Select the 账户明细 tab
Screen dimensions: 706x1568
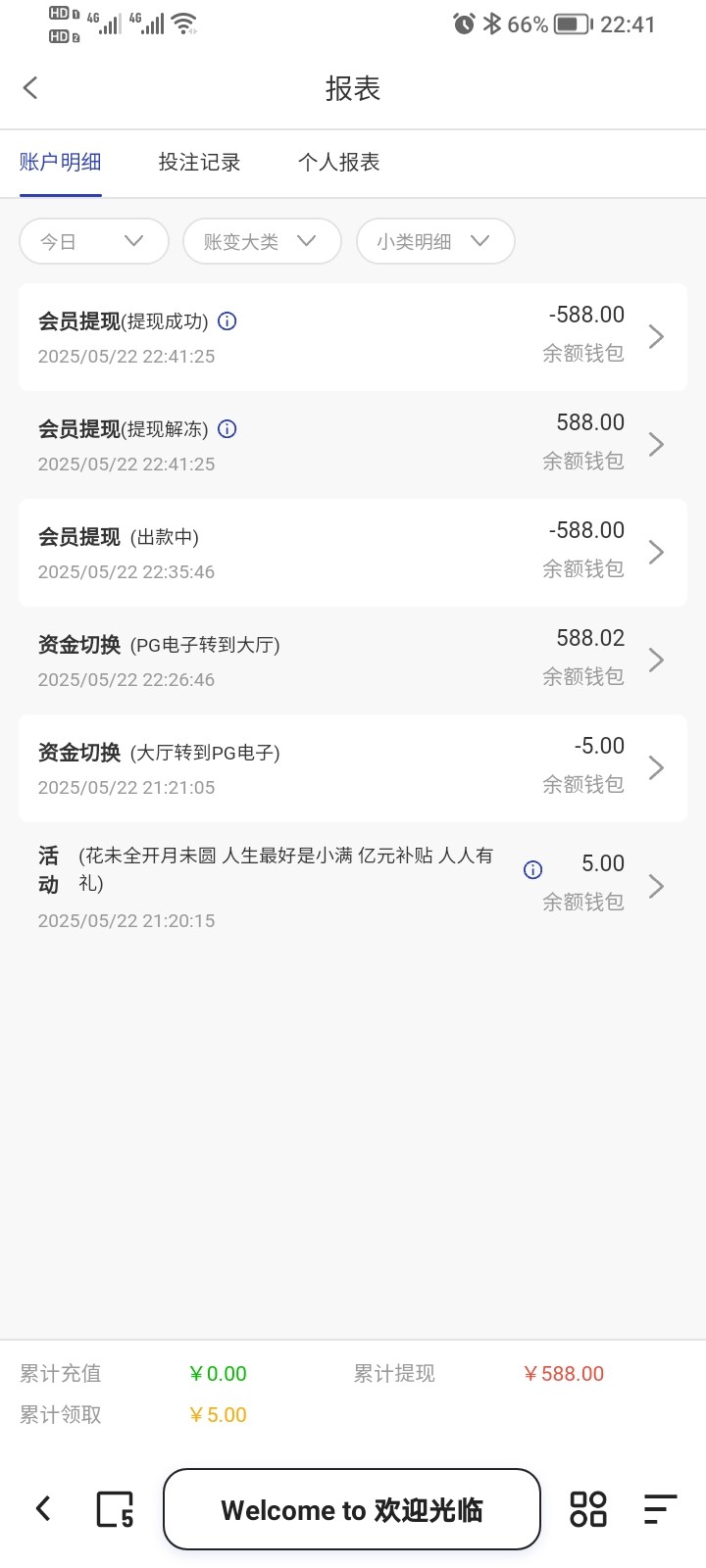pos(60,163)
